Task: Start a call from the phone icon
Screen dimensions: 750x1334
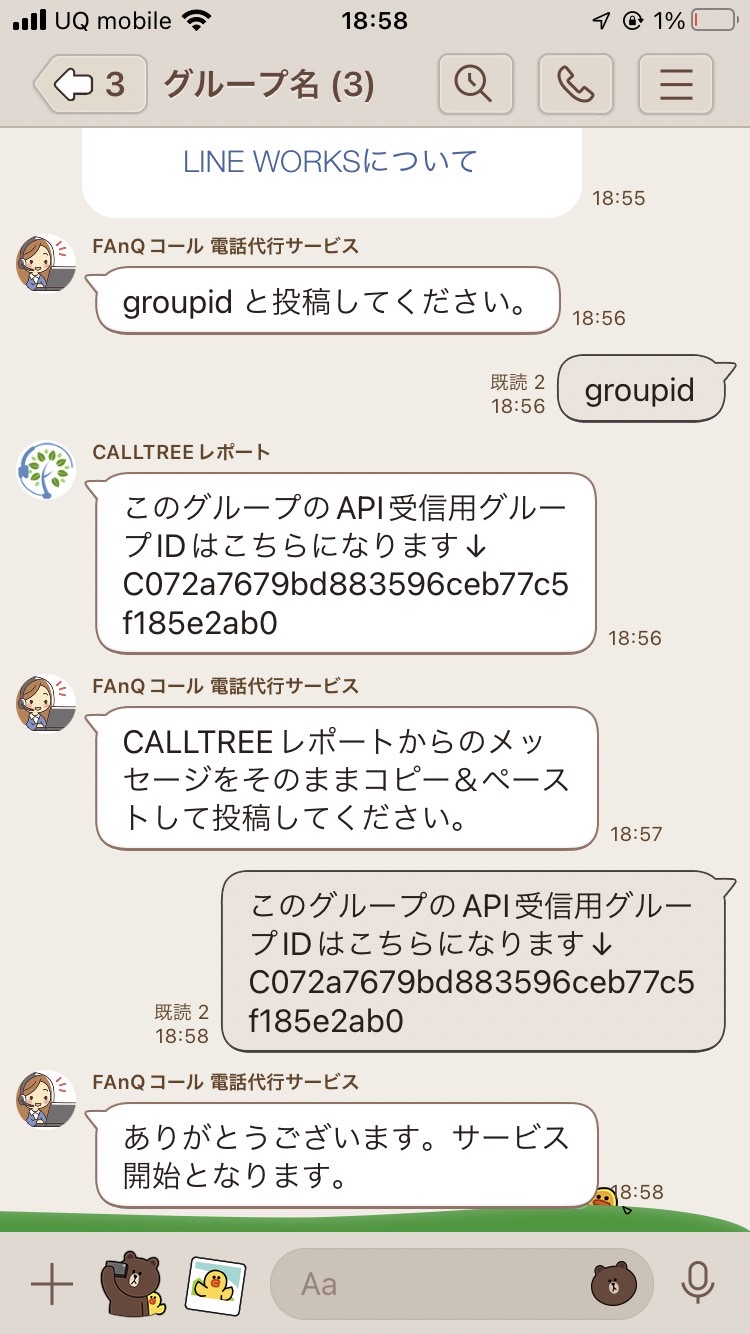Action: point(575,85)
